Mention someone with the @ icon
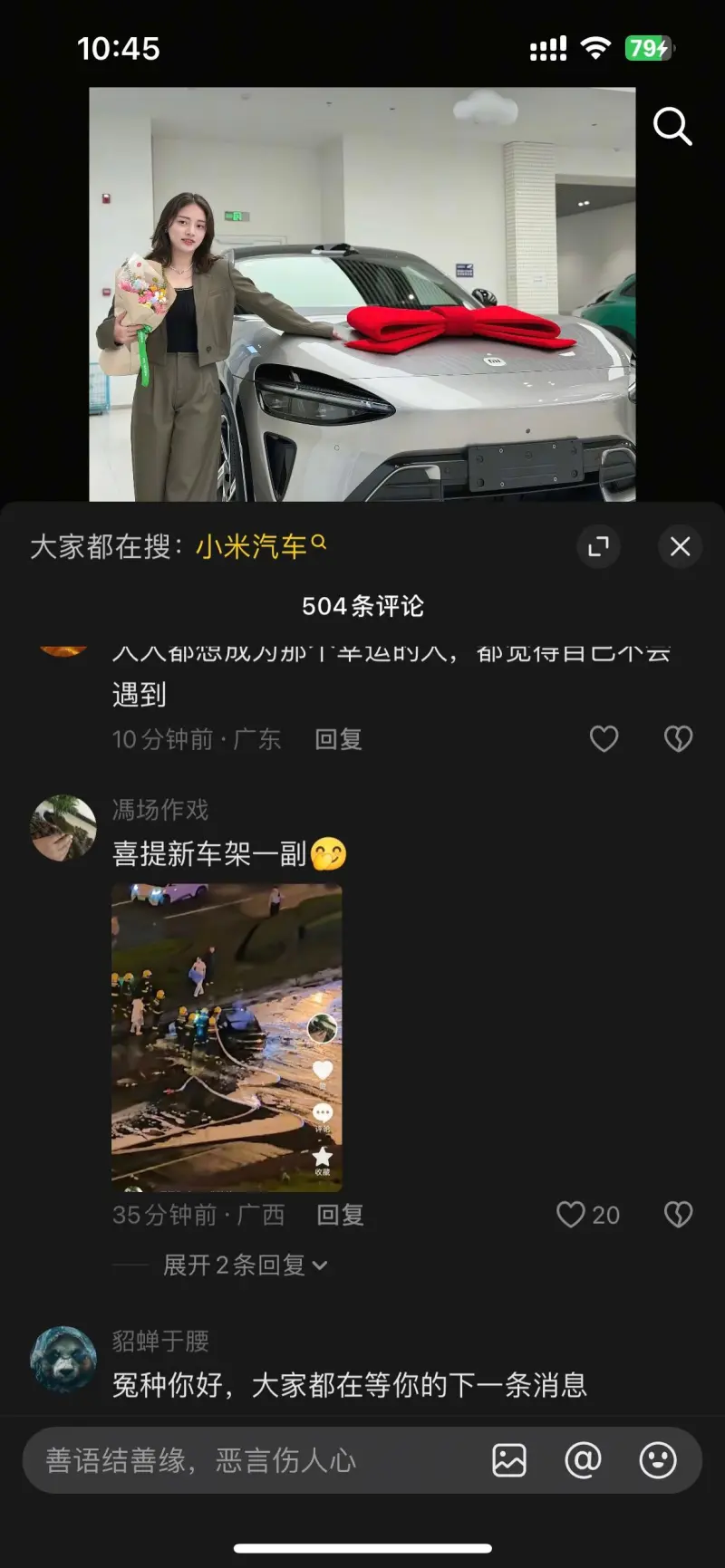The height and width of the screenshot is (1568, 725). tap(583, 1460)
